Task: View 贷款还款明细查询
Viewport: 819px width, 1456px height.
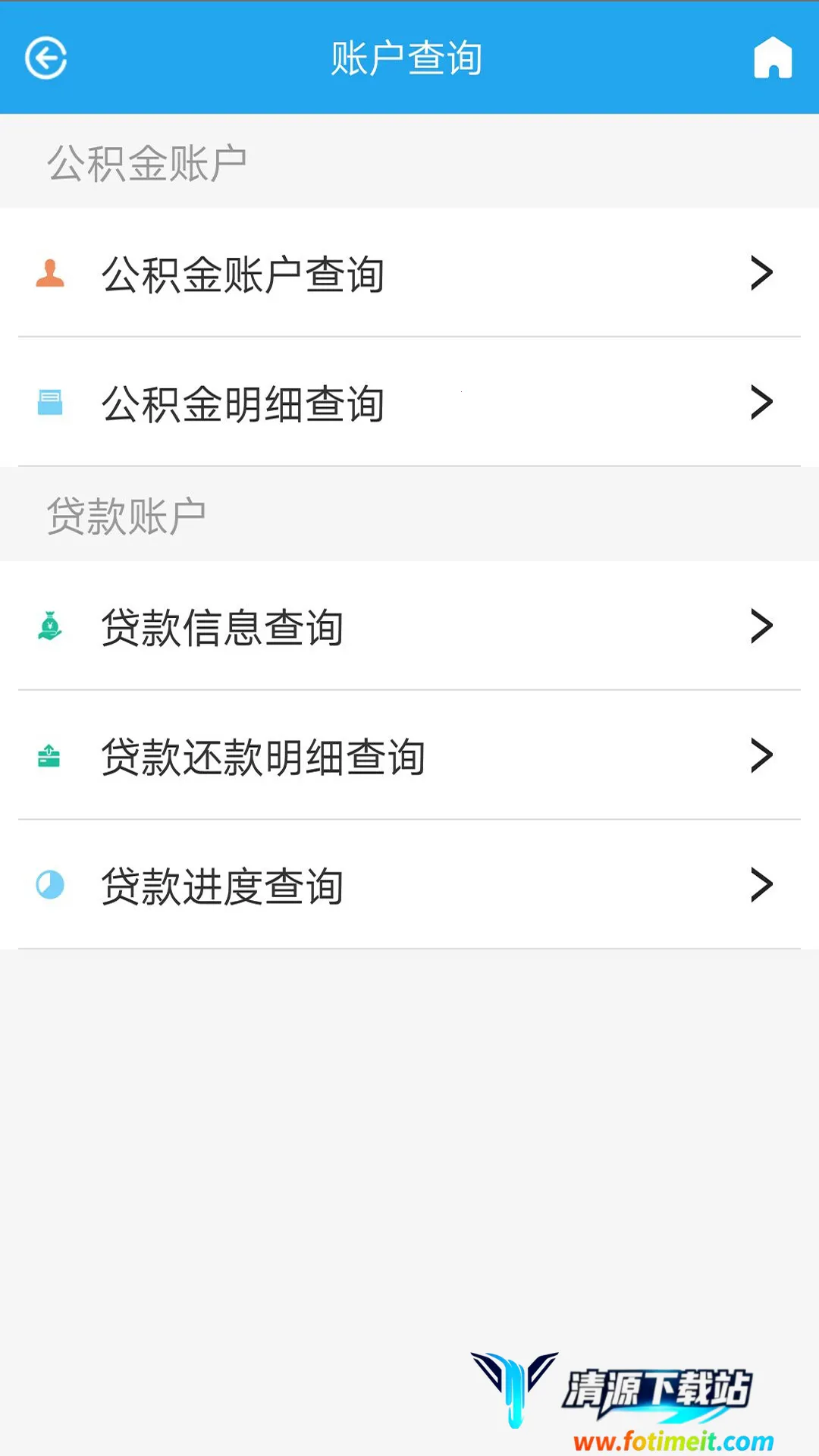Action: [x=409, y=756]
